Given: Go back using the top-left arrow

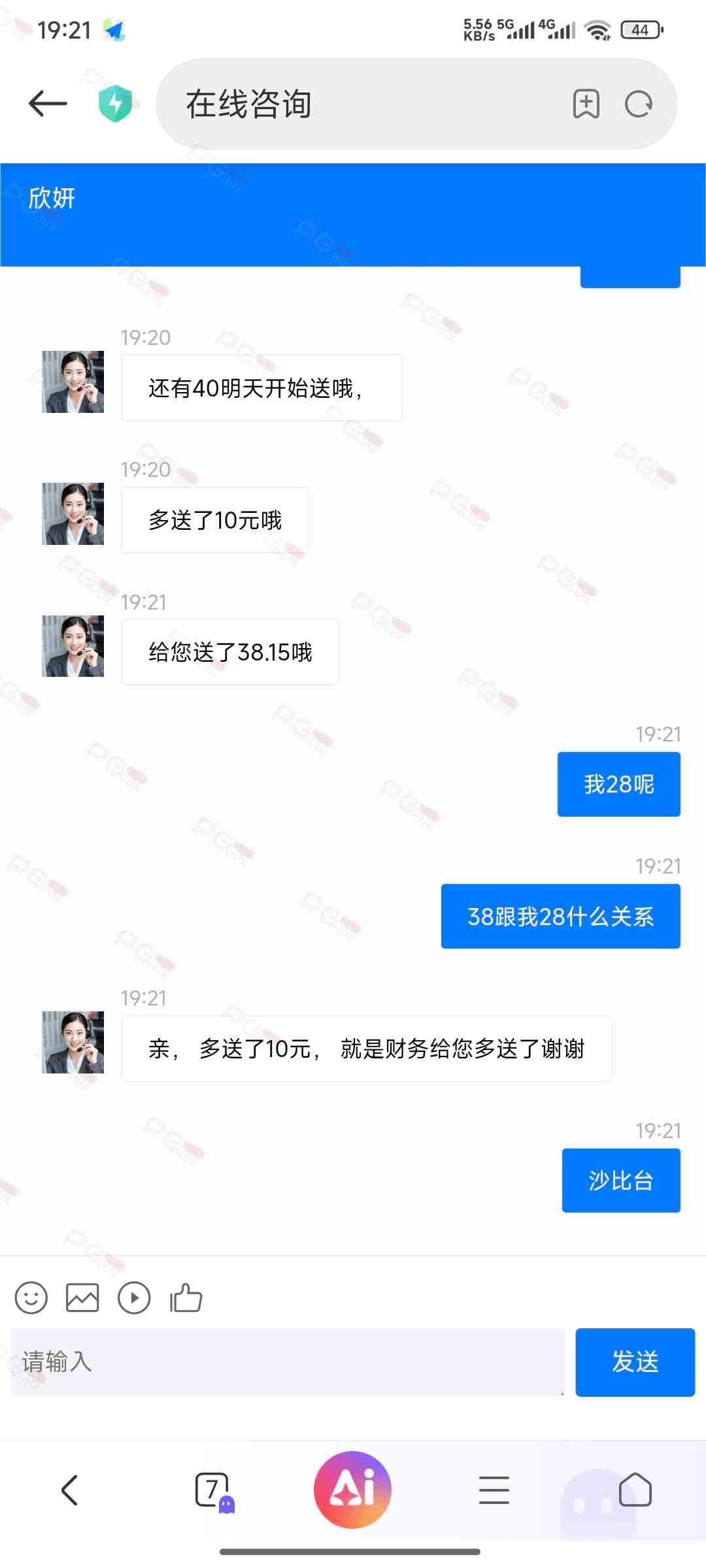Looking at the screenshot, I should pos(48,104).
